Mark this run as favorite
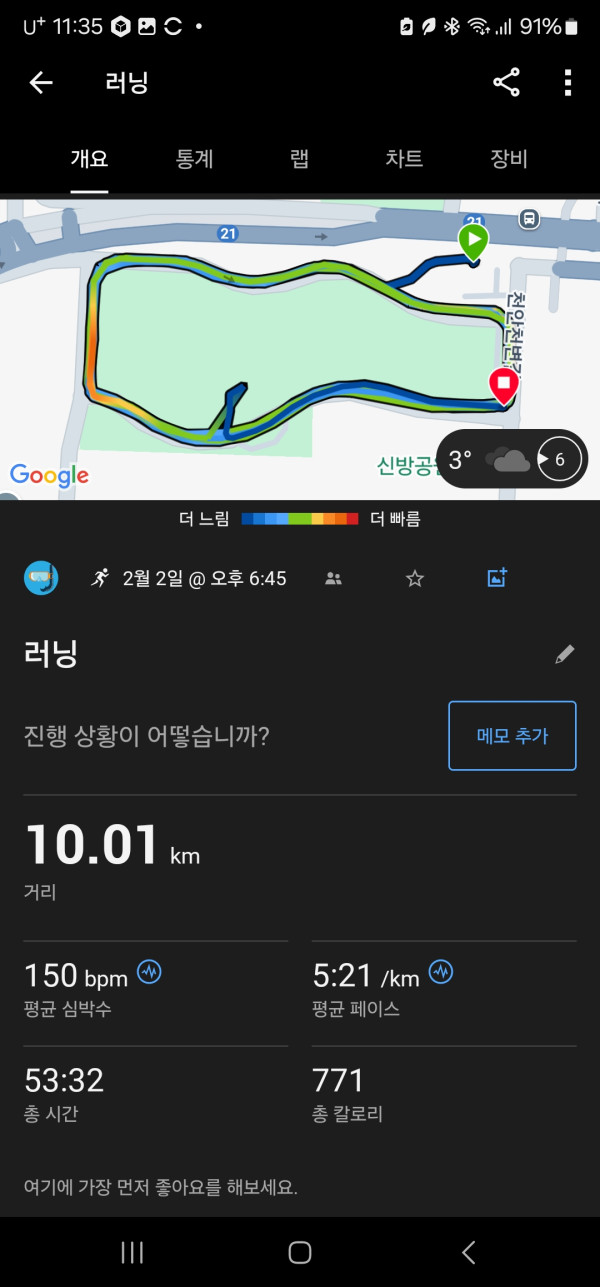 (415, 578)
